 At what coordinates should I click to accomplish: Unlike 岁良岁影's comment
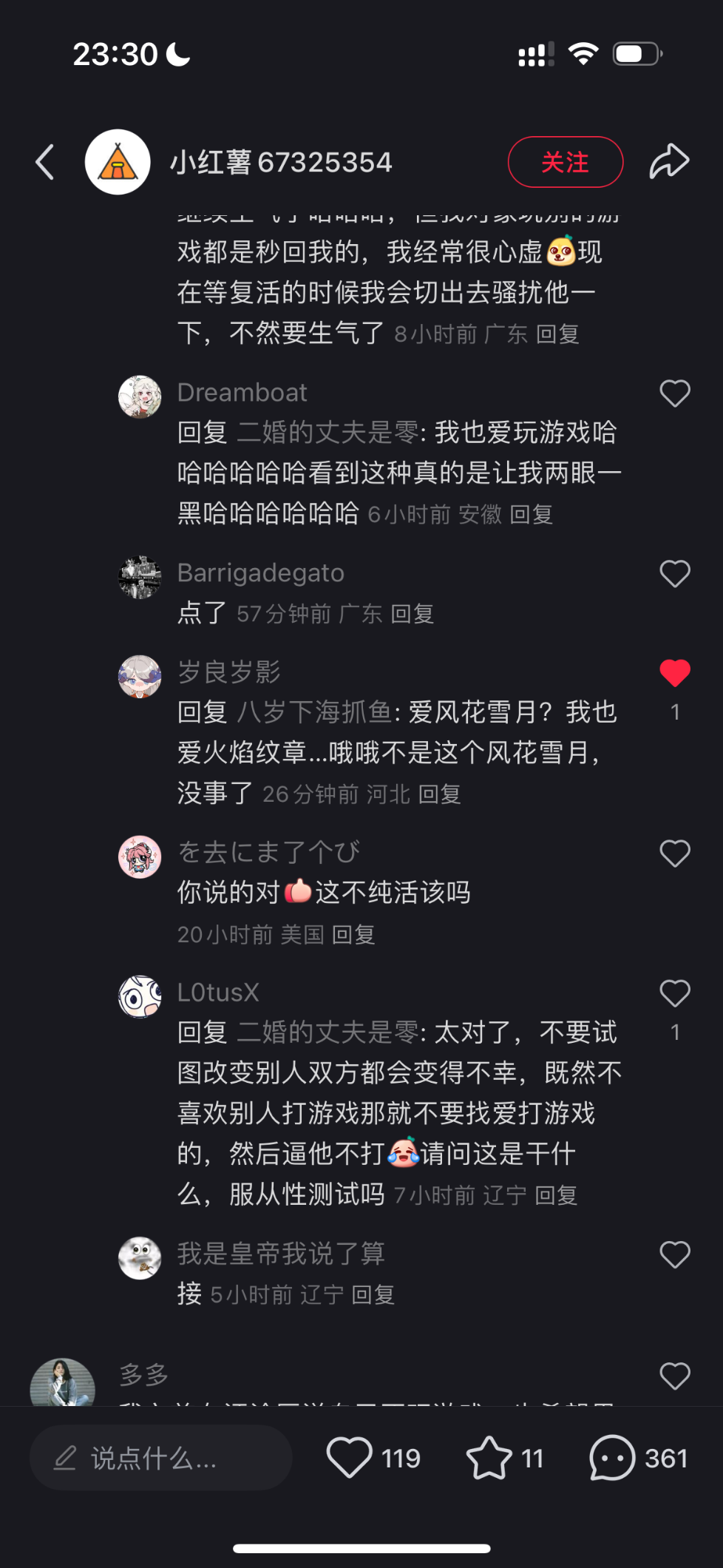tap(674, 673)
